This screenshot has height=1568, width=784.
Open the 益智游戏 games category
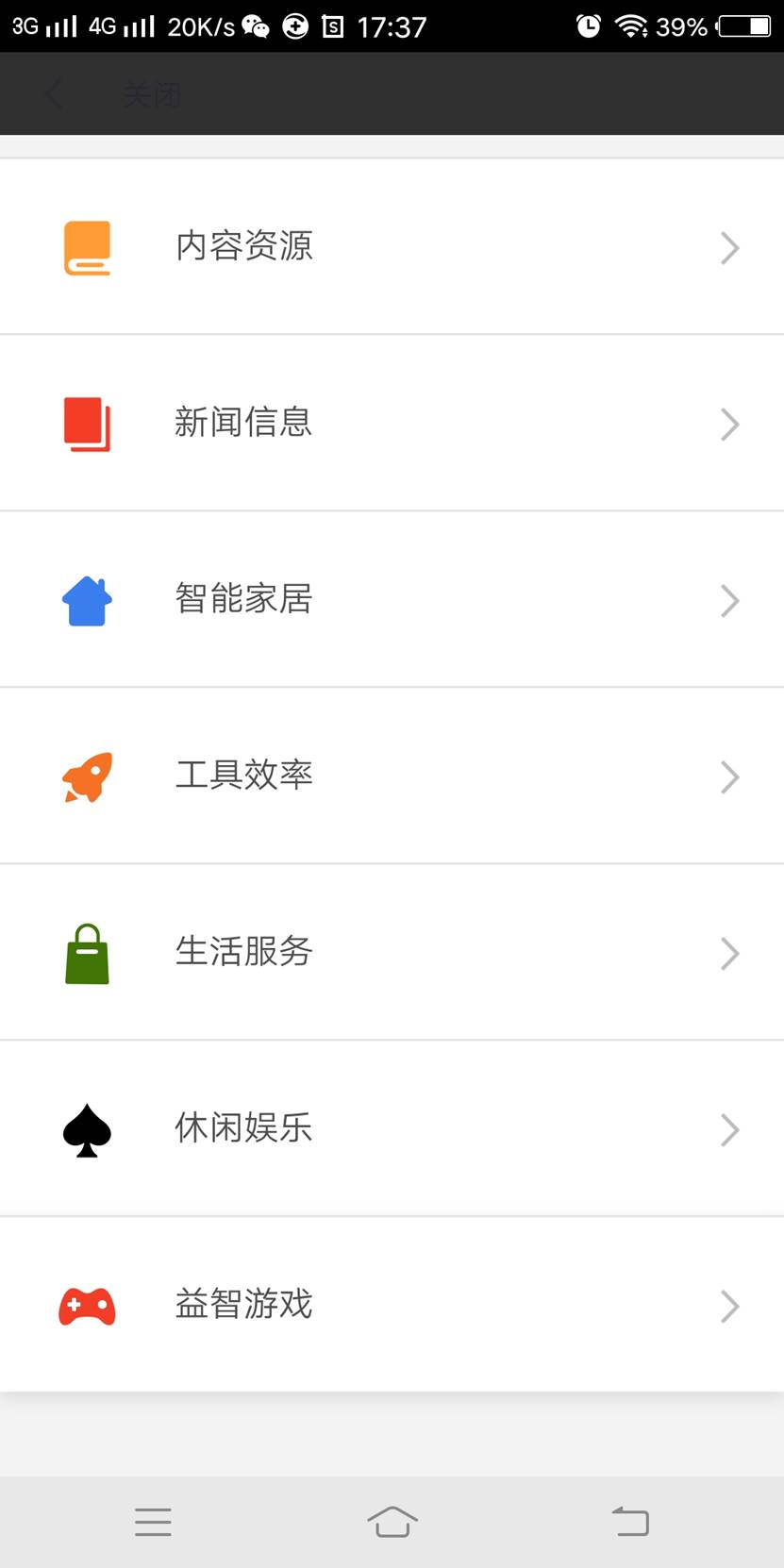tap(392, 1305)
